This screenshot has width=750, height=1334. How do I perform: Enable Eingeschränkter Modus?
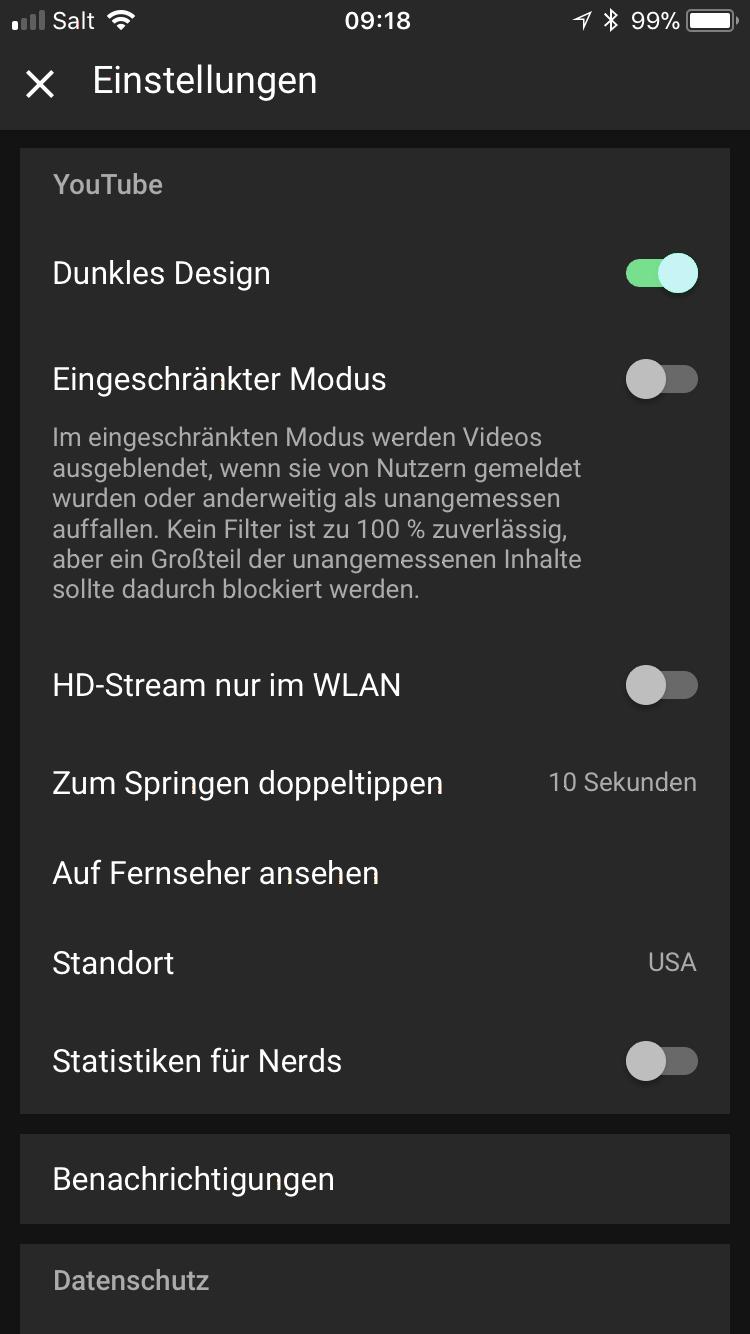point(661,379)
